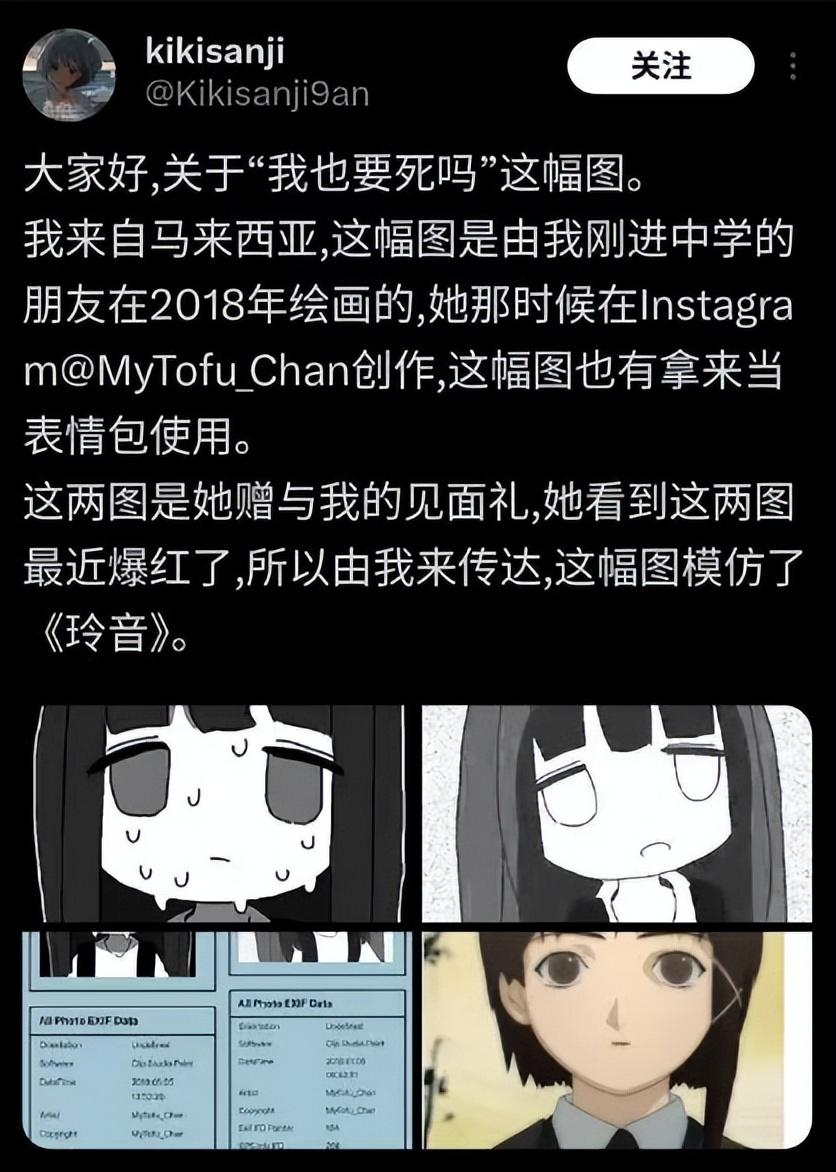This screenshot has width=836, height=1172.
Task: Follow kikisanji with the 关注 button
Action: 660,67
